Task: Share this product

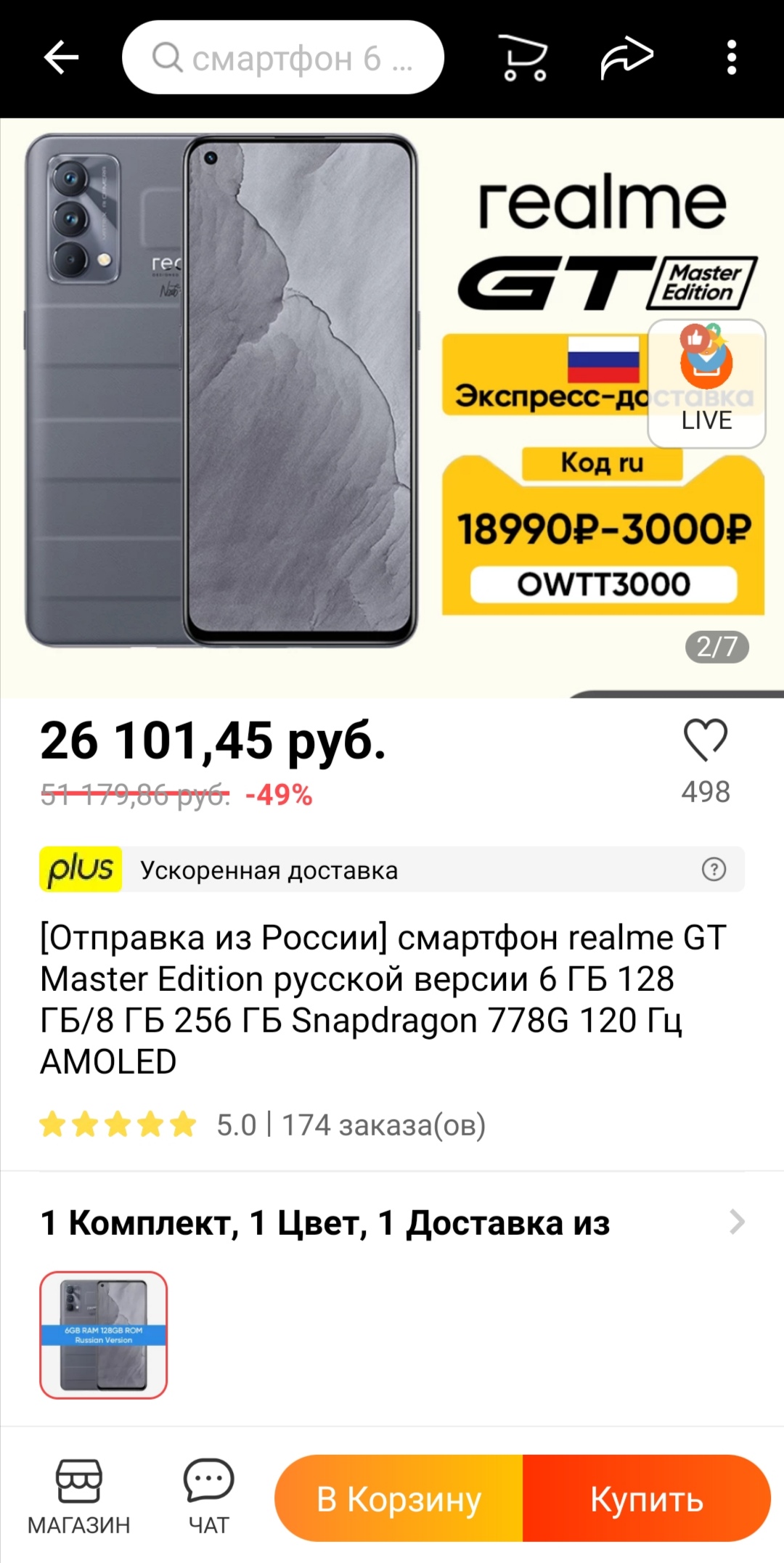Action: point(627,57)
